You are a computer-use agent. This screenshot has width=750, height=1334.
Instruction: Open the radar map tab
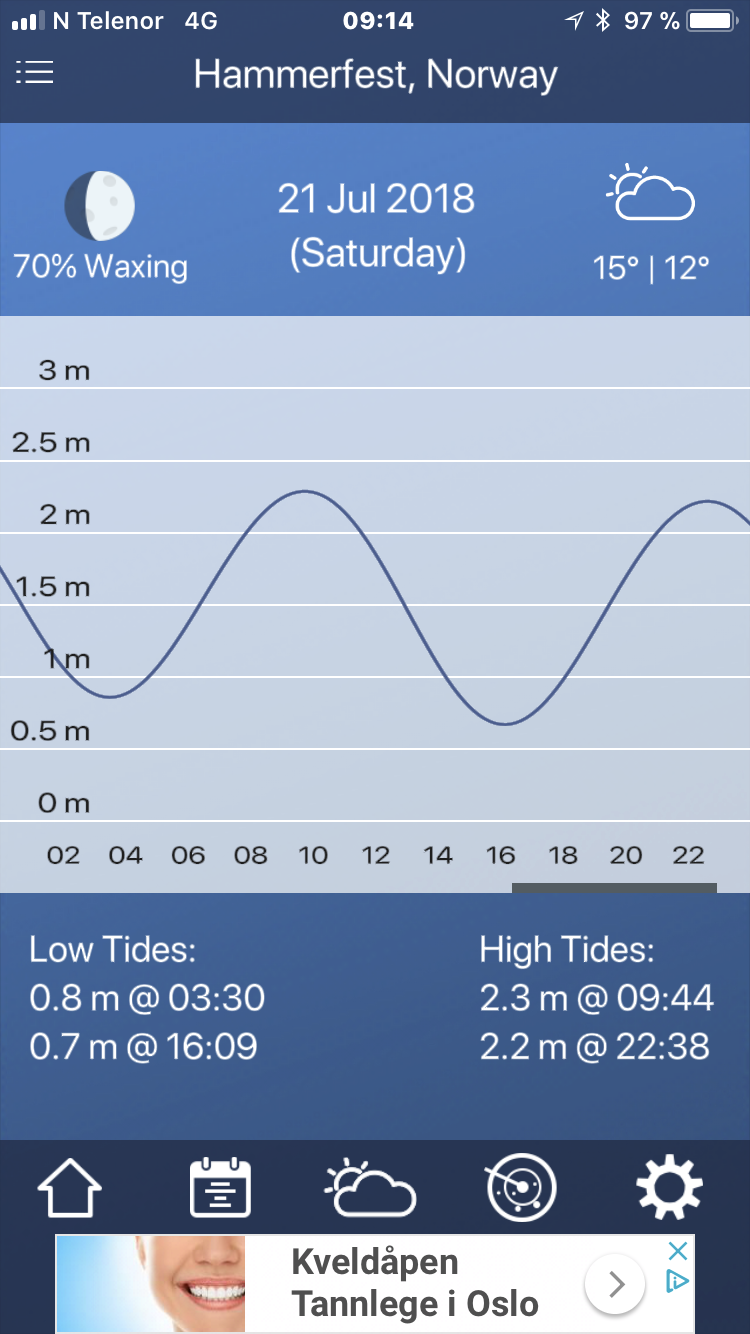click(x=520, y=1188)
